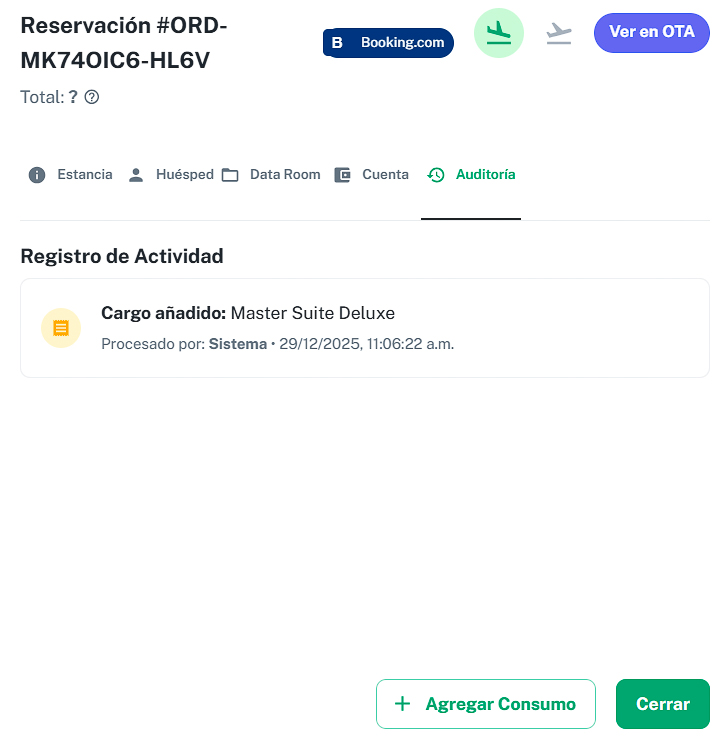This screenshot has height=742, width=724.
Task: Select the green arrival plane icon
Action: [498, 33]
